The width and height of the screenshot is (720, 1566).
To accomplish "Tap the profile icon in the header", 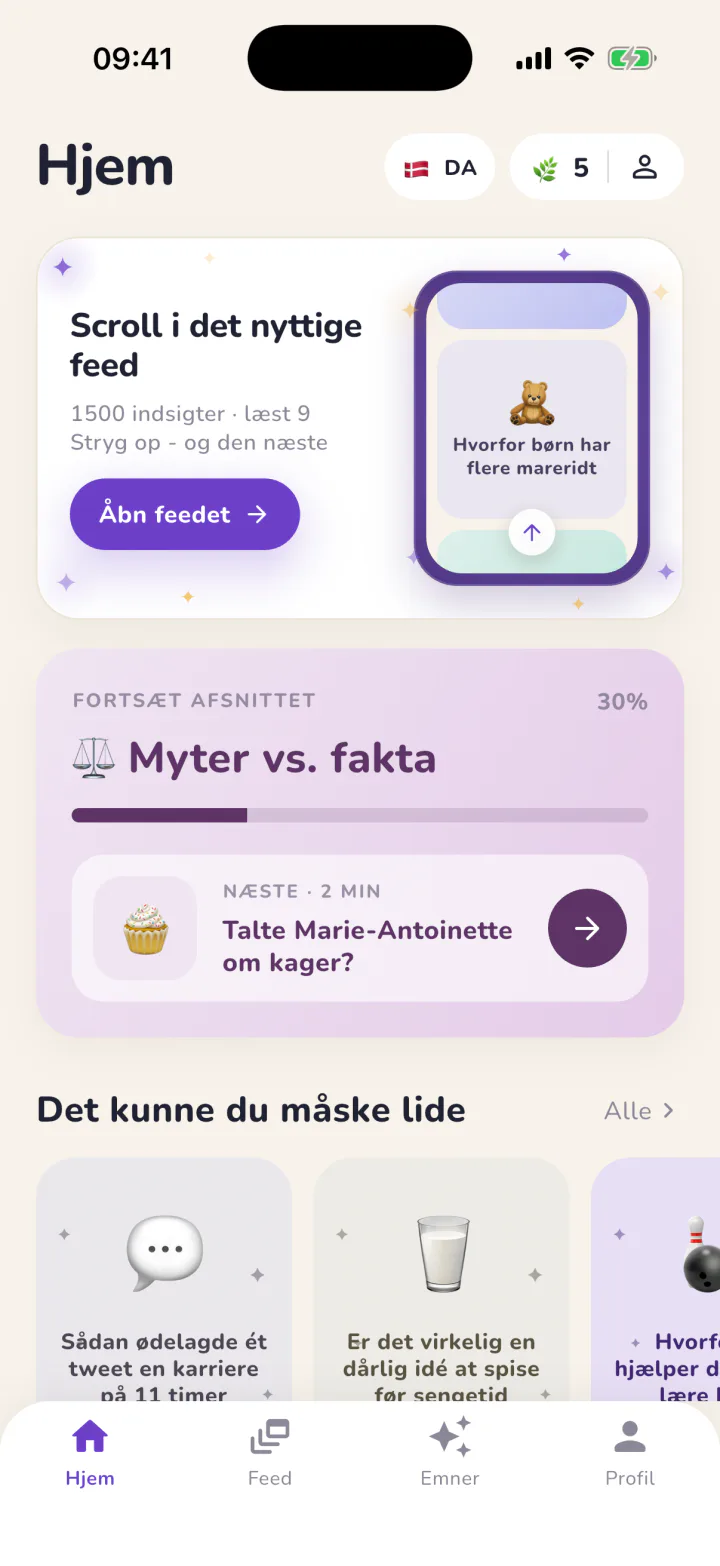I will coord(645,167).
